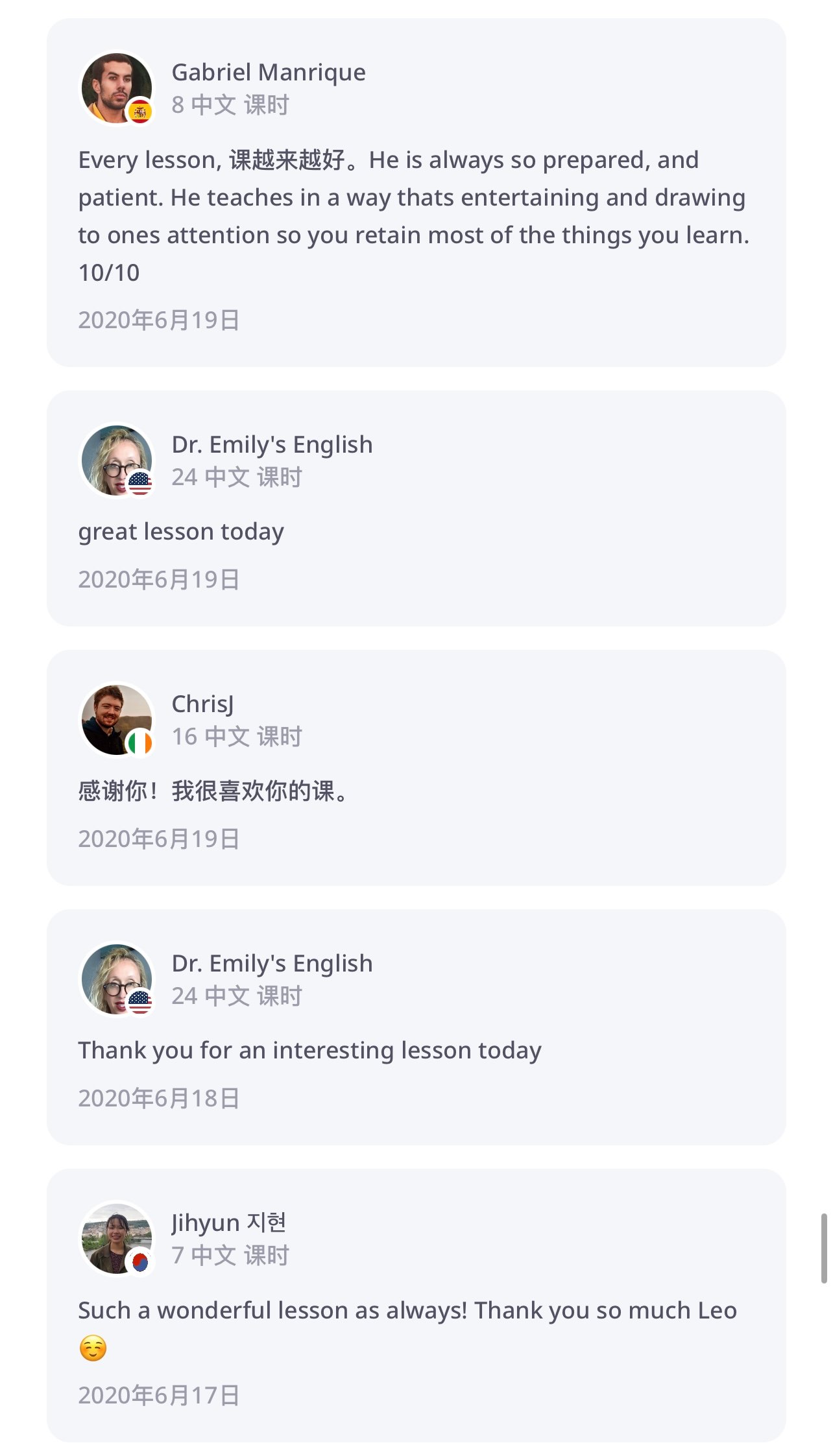
Task: View Jihyun 지현's profile picture
Action: pos(117,1238)
